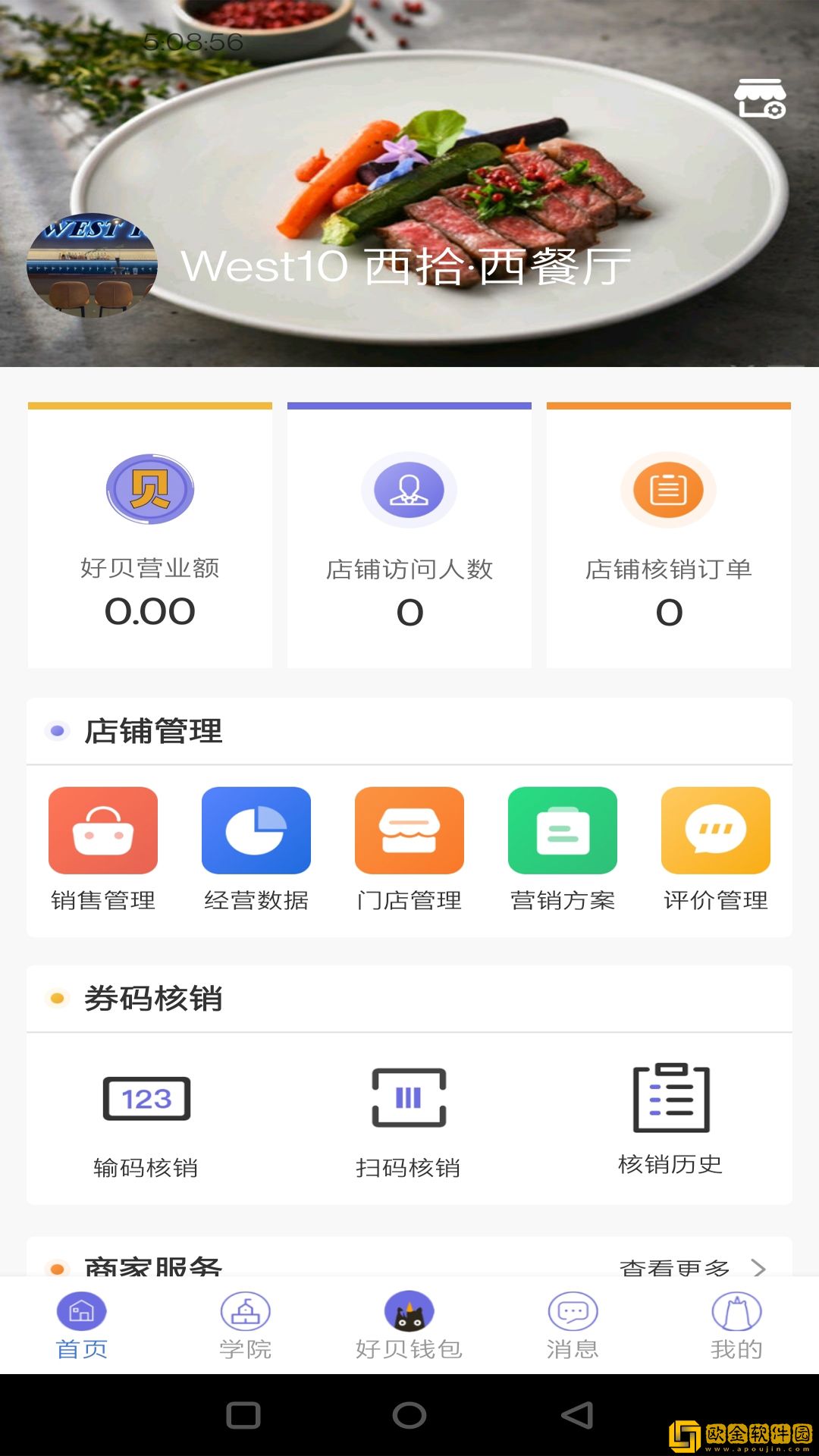Tap the 好贝营业额 revenue coin icon
The width and height of the screenshot is (819, 1456).
(149, 490)
